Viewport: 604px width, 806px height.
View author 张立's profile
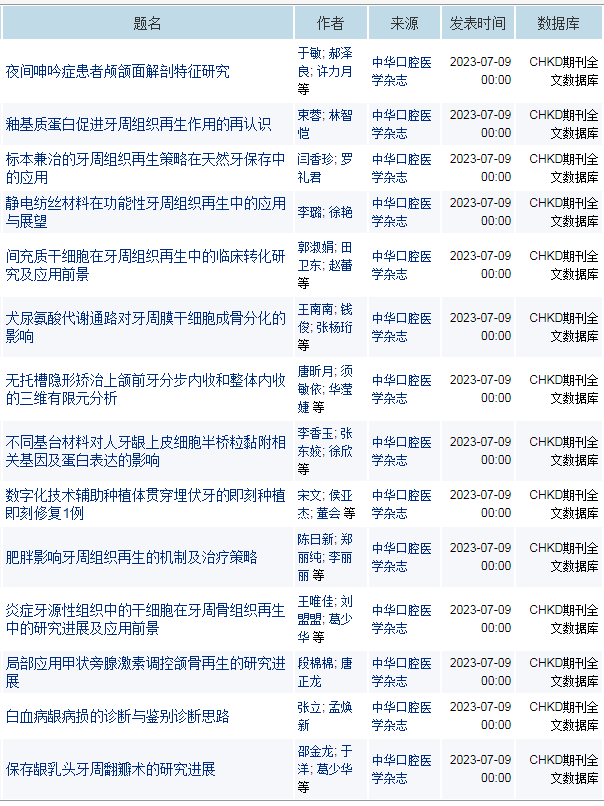[310, 707]
